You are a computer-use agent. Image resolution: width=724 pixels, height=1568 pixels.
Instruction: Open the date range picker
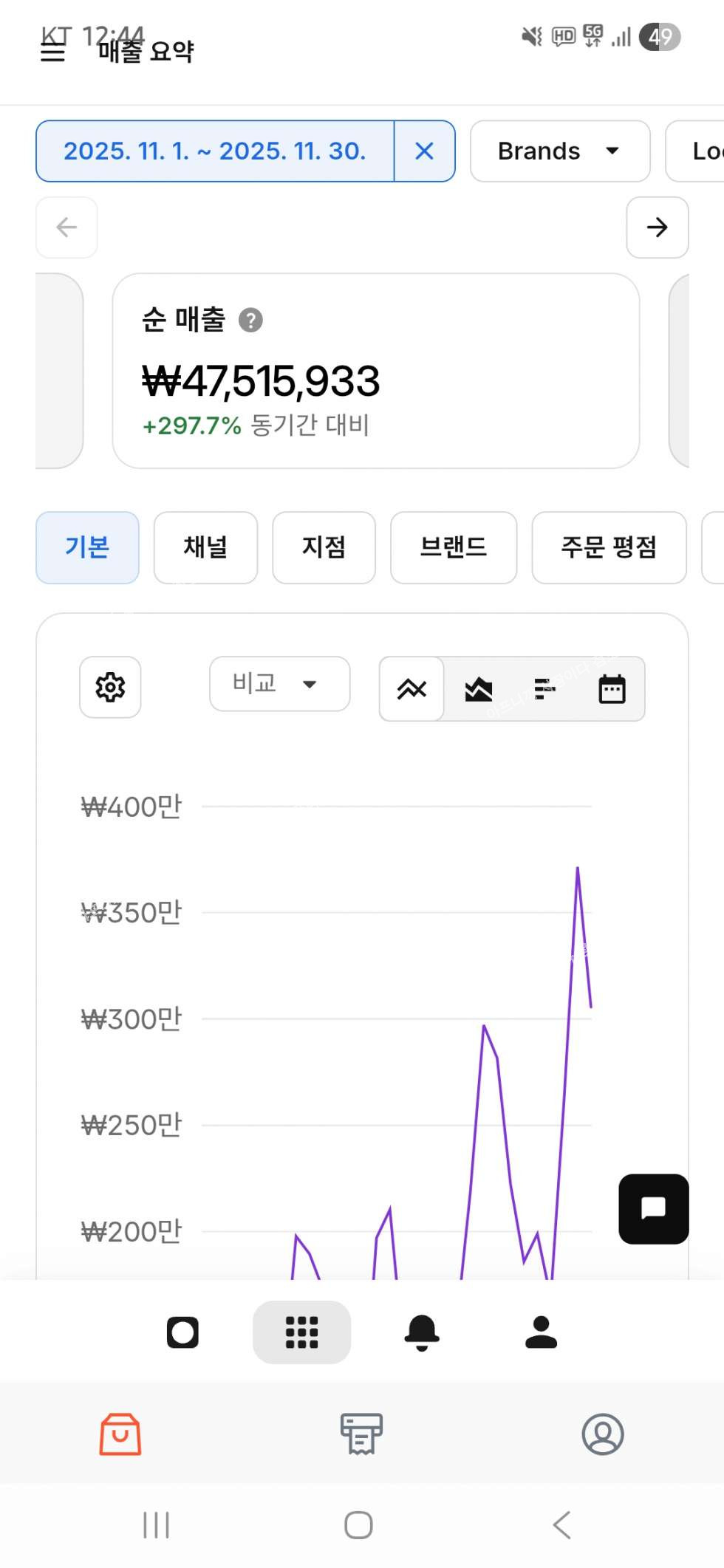click(214, 151)
